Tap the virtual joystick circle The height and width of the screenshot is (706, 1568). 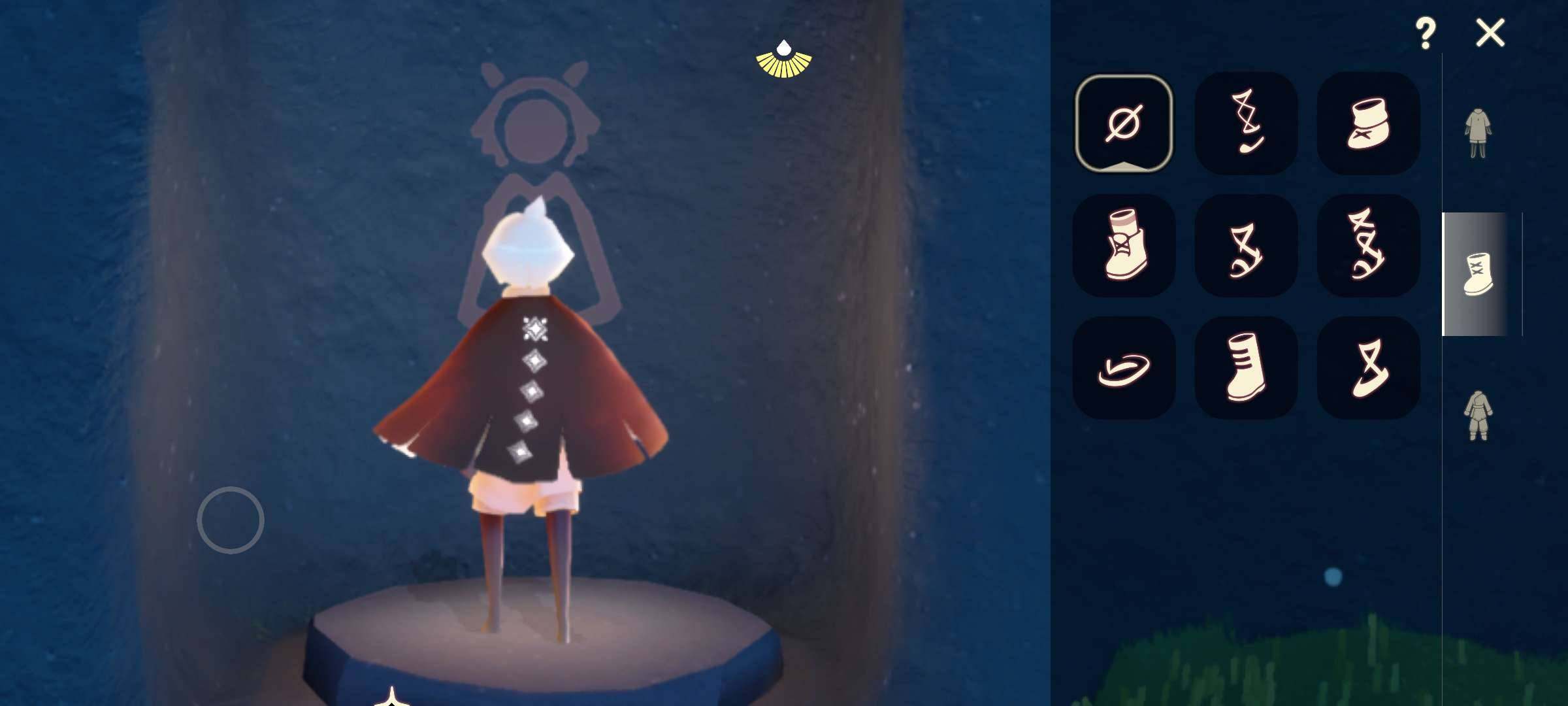(231, 520)
